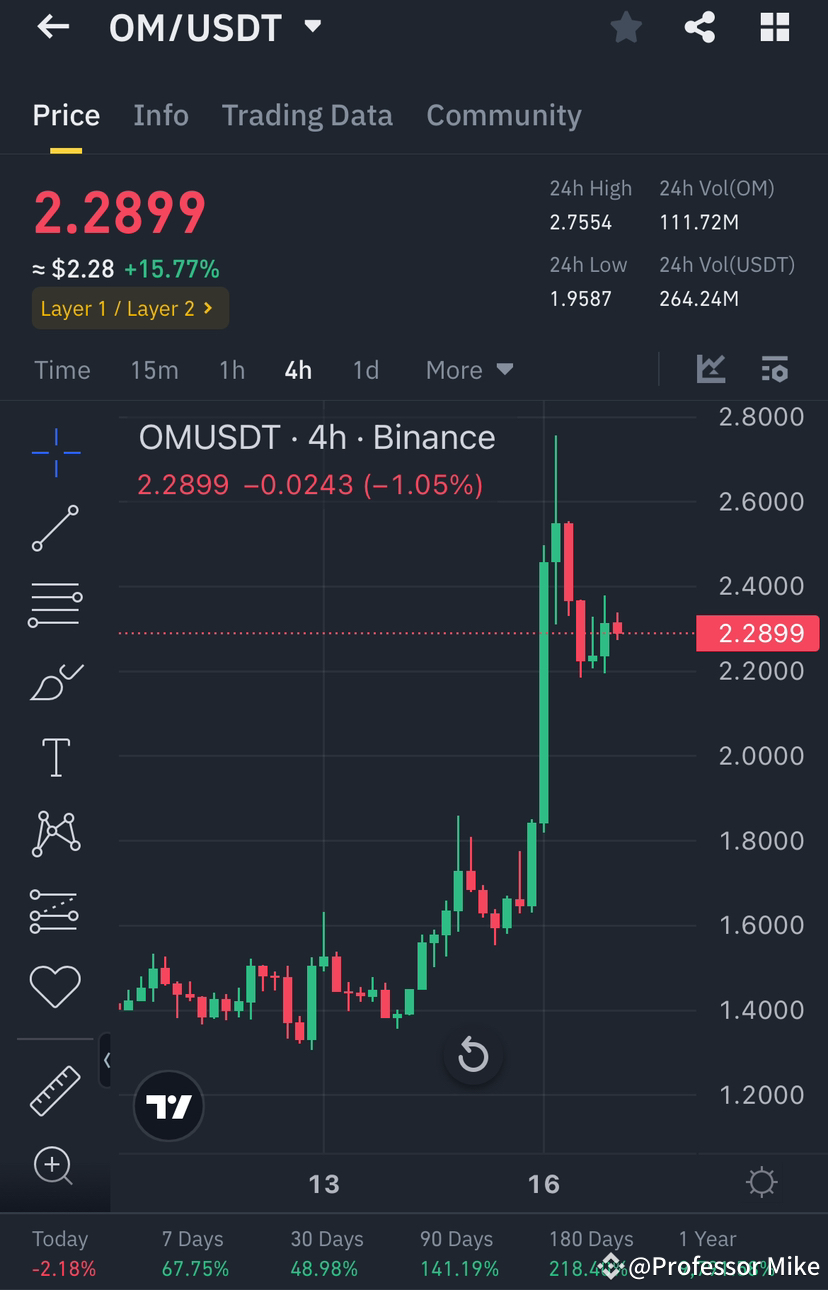
Task: Expand the Layer 1 / Layer 2 tag
Action: point(130,308)
